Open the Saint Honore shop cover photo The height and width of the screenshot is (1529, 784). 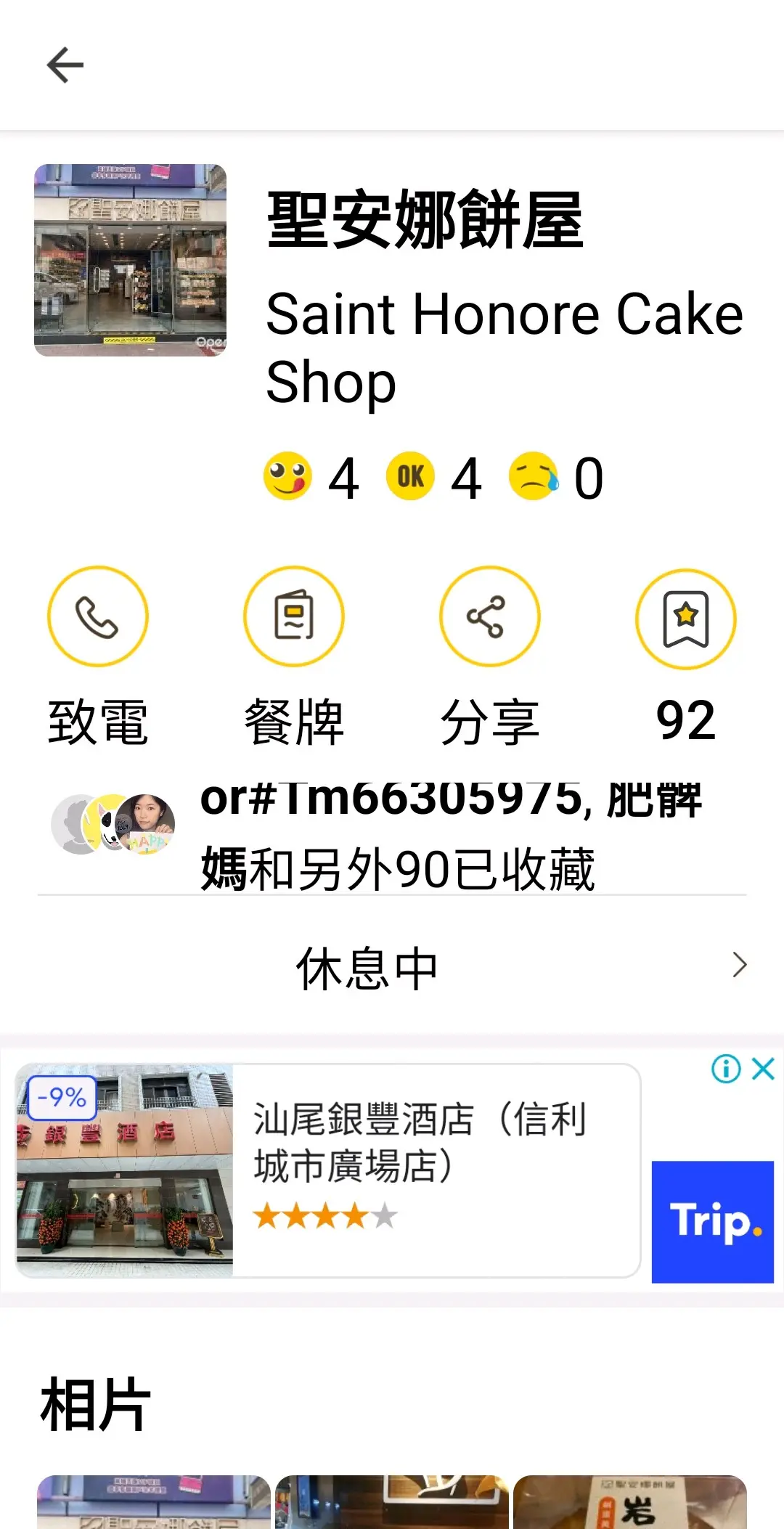point(130,260)
